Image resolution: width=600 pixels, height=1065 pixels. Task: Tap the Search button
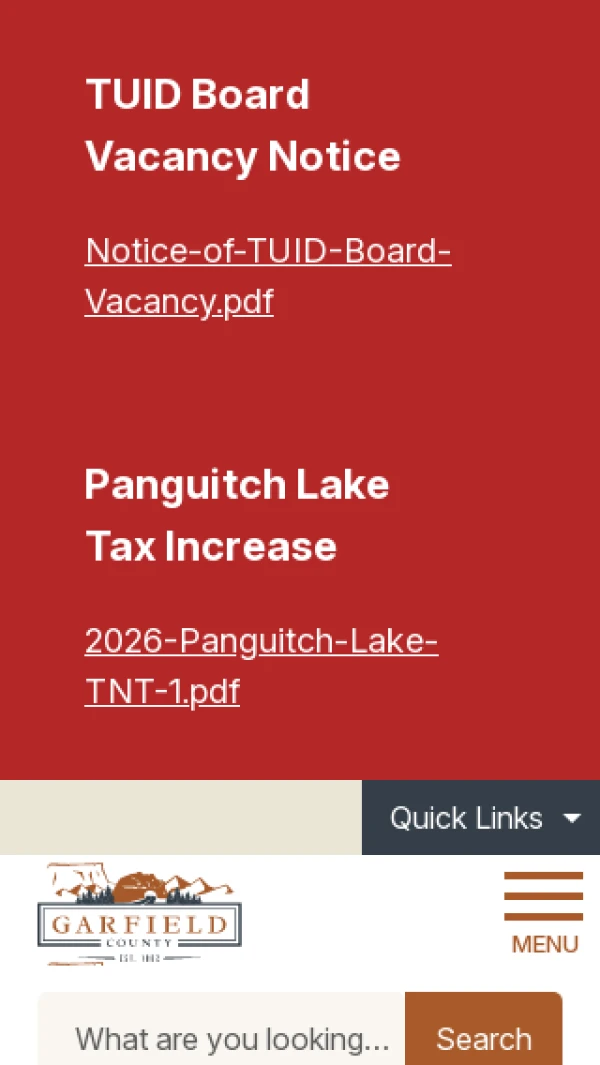(483, 1038)
